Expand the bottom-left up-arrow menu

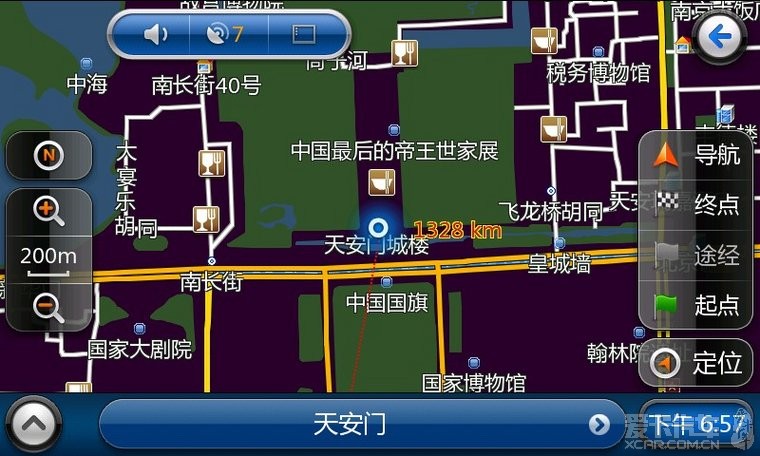pos(35,424)
